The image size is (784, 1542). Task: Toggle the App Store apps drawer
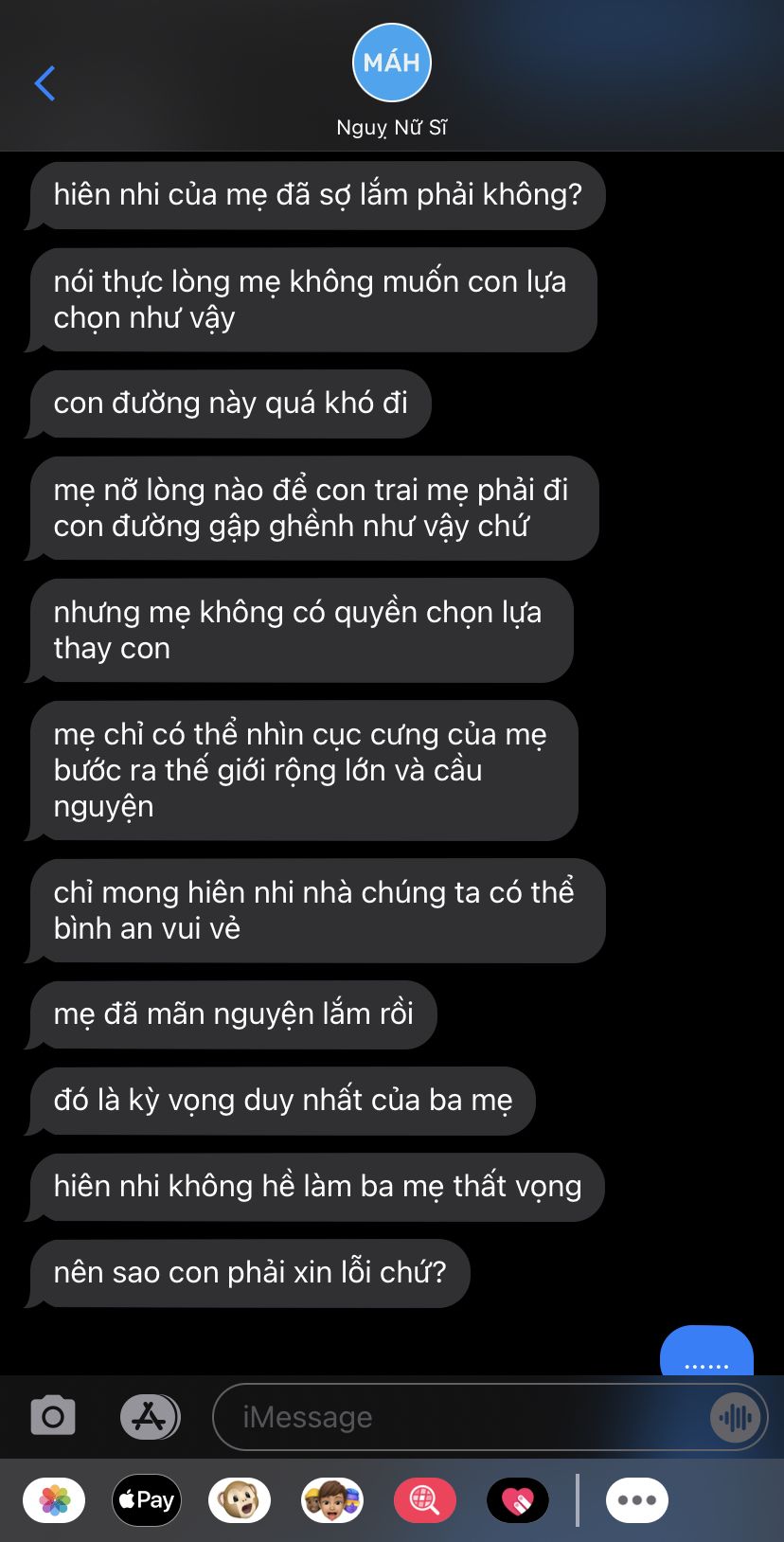(150, 1417)
